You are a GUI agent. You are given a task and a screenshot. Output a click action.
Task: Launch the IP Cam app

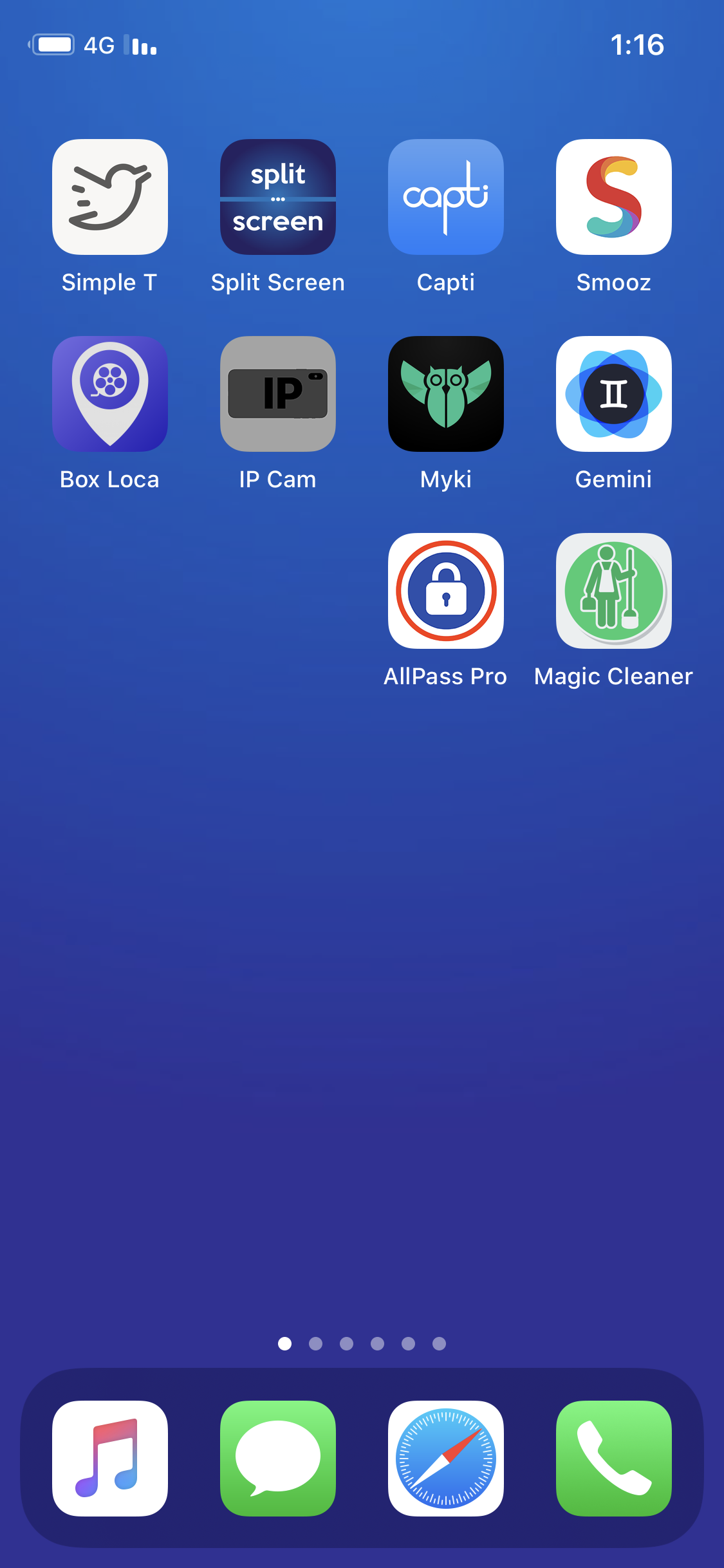[x=278, y=394]
